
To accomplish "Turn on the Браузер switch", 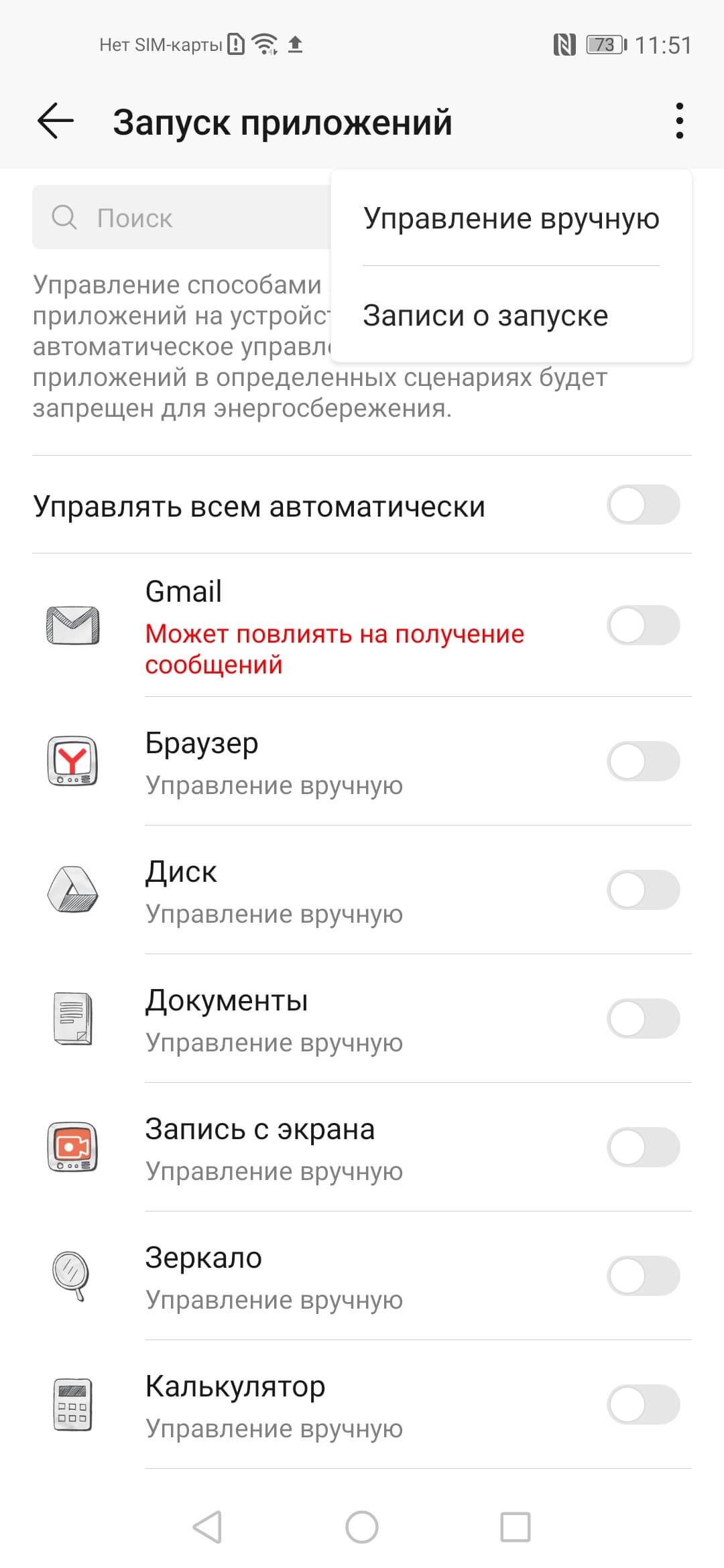I will click(x=643, y=761).
